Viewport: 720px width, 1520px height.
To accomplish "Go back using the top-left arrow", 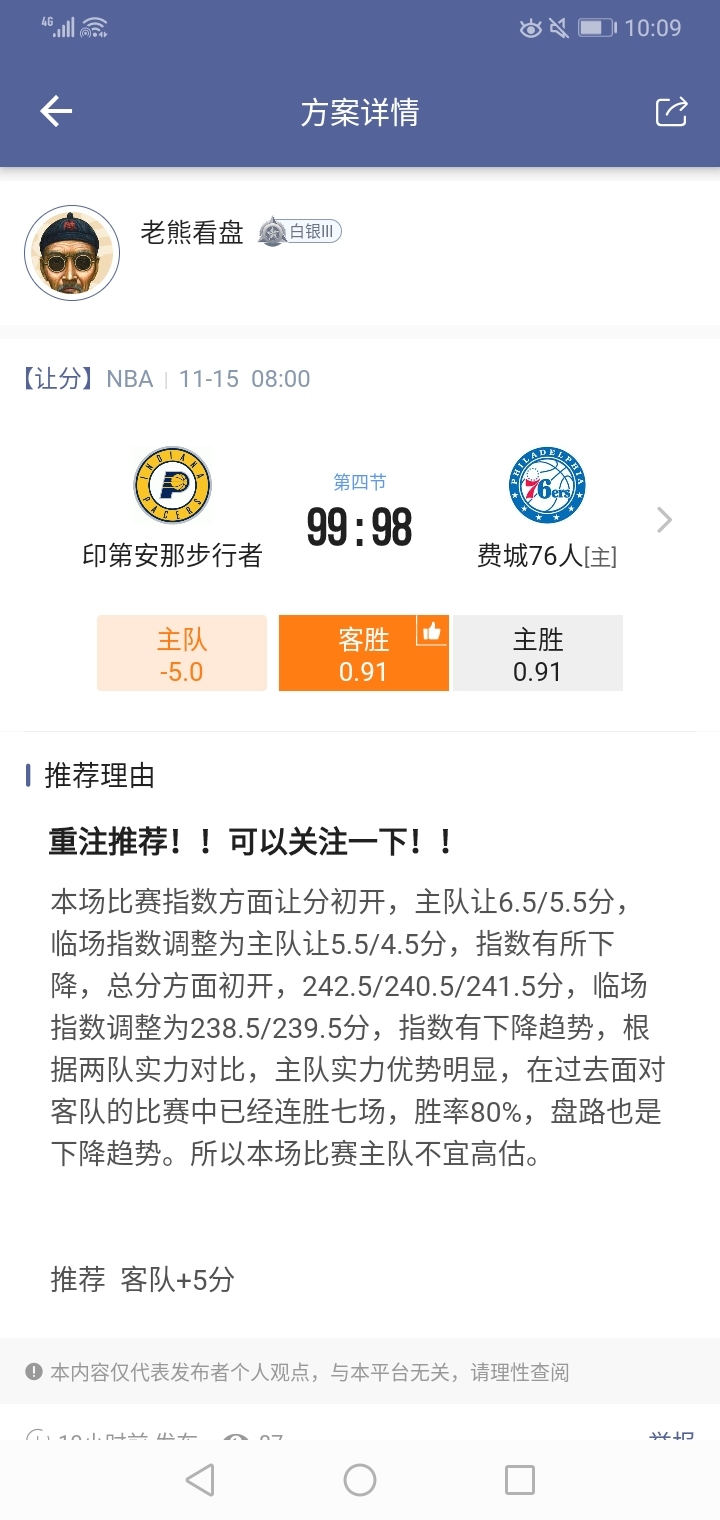I will click(56, 112).
